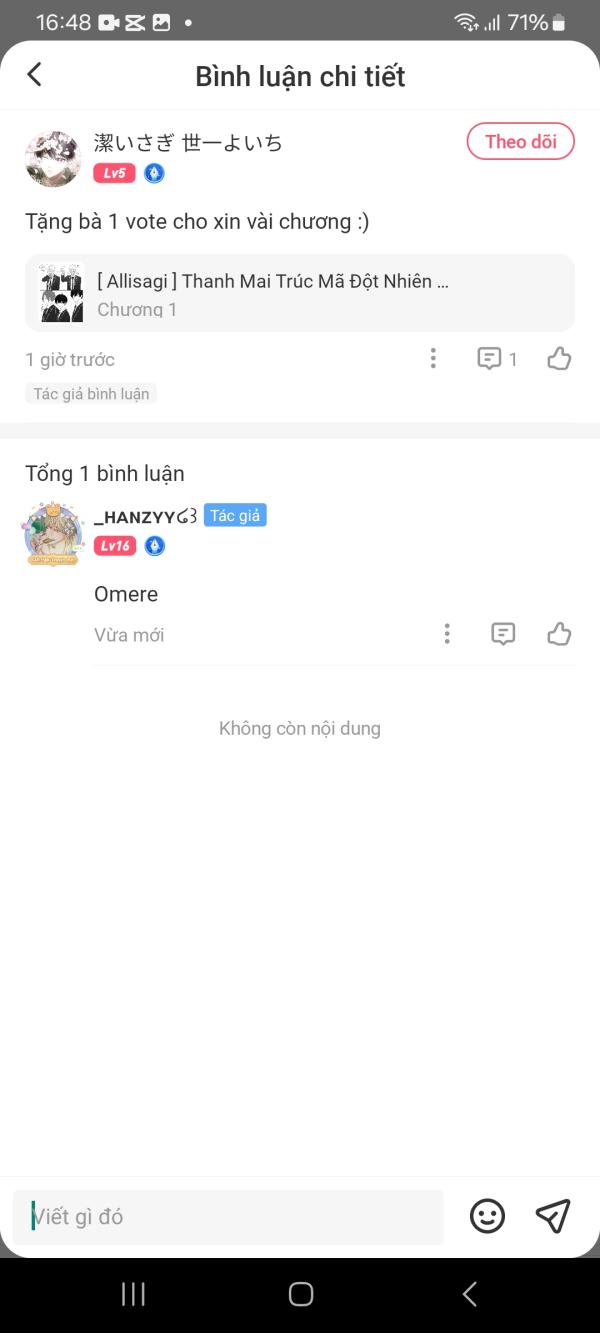Open the emoji picker
Screen dimensions: 600x1333
point(487,1216)
